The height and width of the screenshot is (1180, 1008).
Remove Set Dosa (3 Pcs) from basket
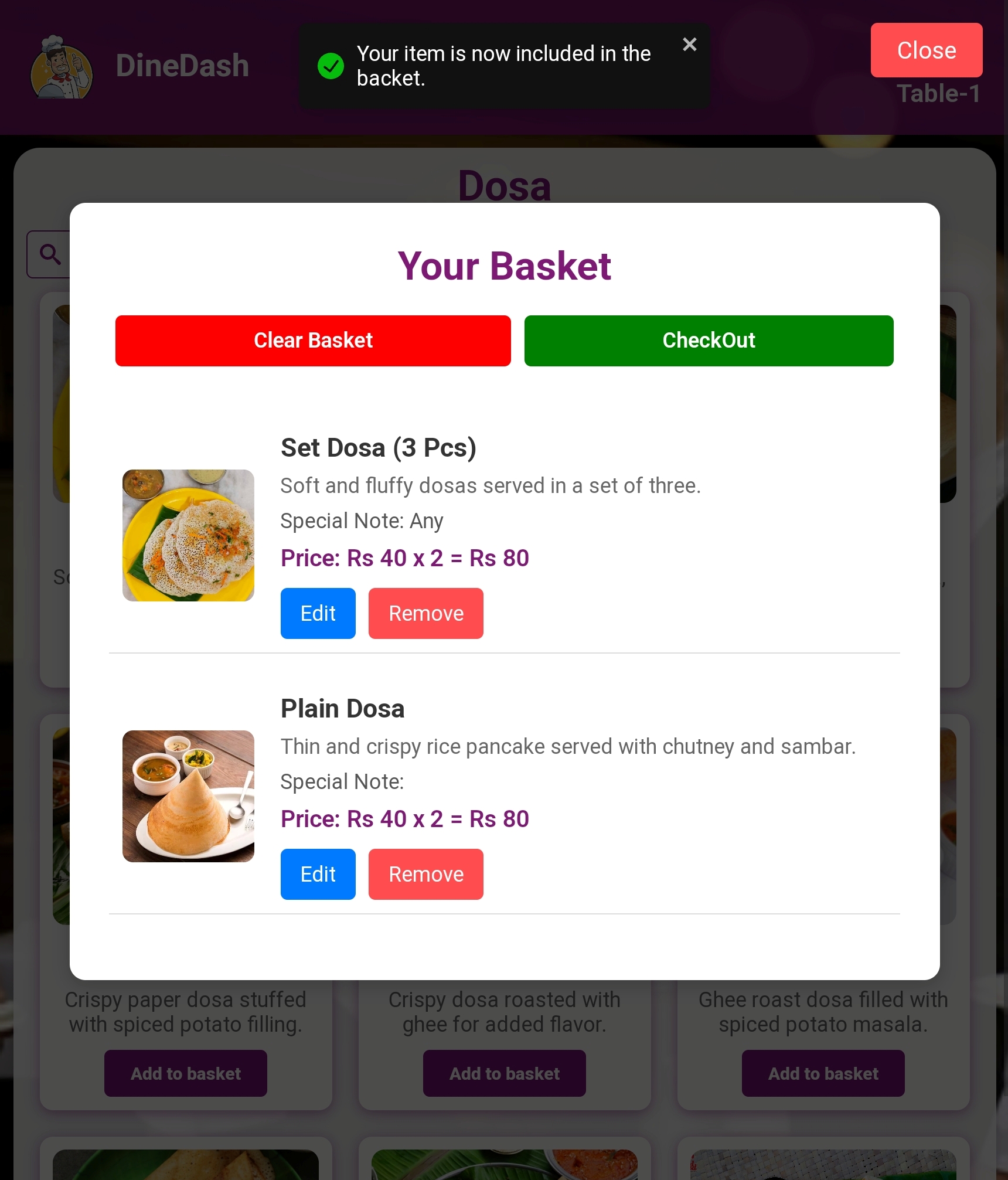pos(425,613)
